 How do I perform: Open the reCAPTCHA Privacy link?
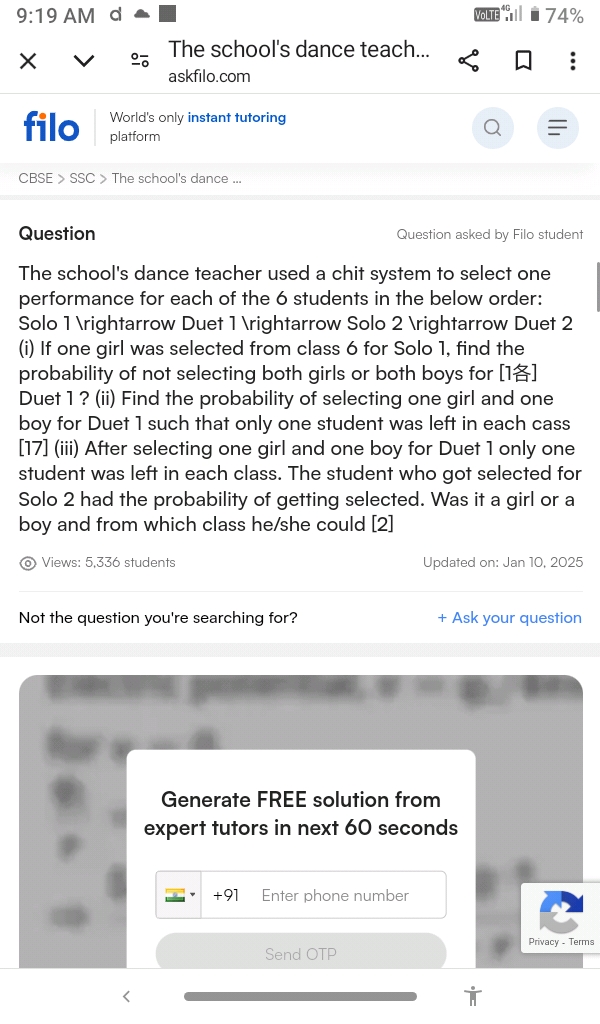click(x=543, y=942)
